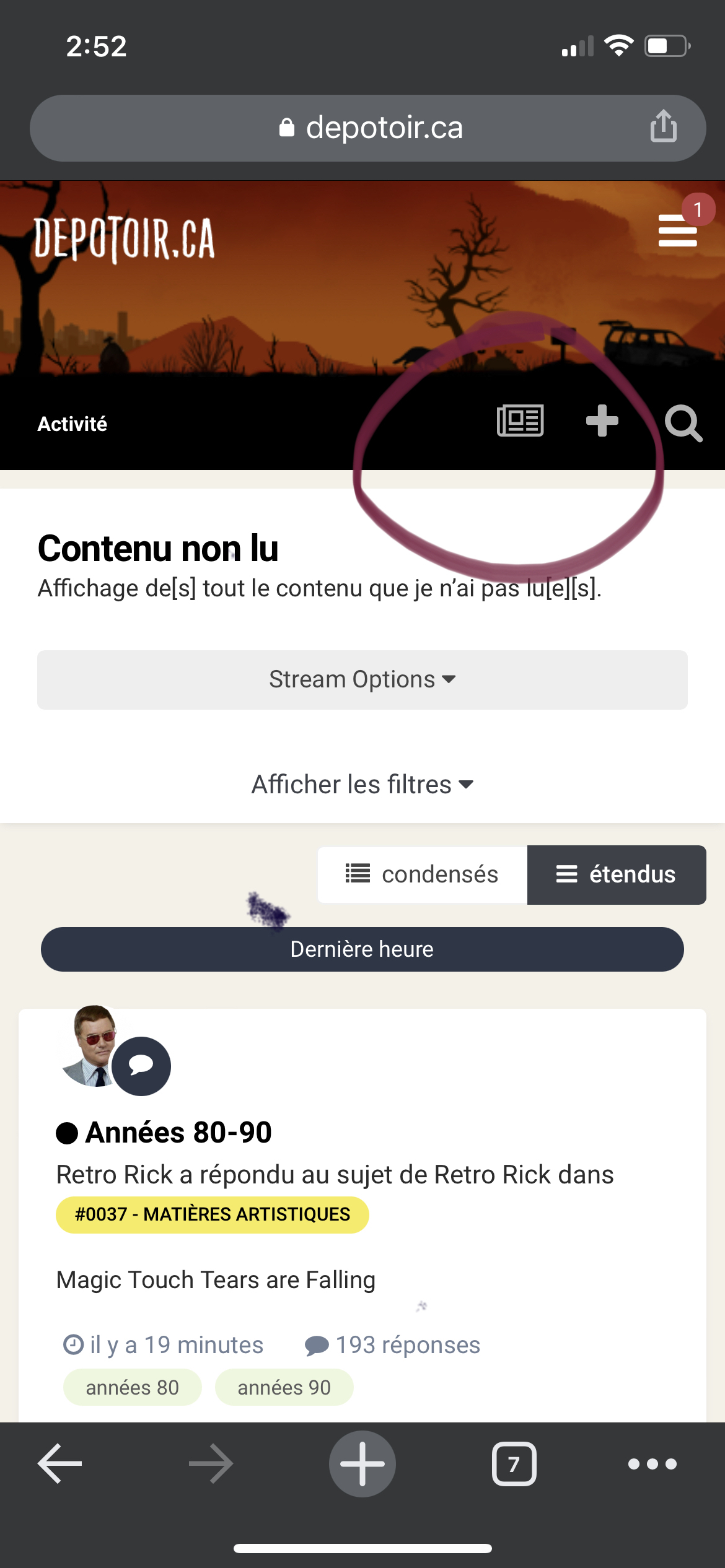The width and height of the screenshot is (725, 1568).
Task: Share this page from address bar
Action: 664,126
